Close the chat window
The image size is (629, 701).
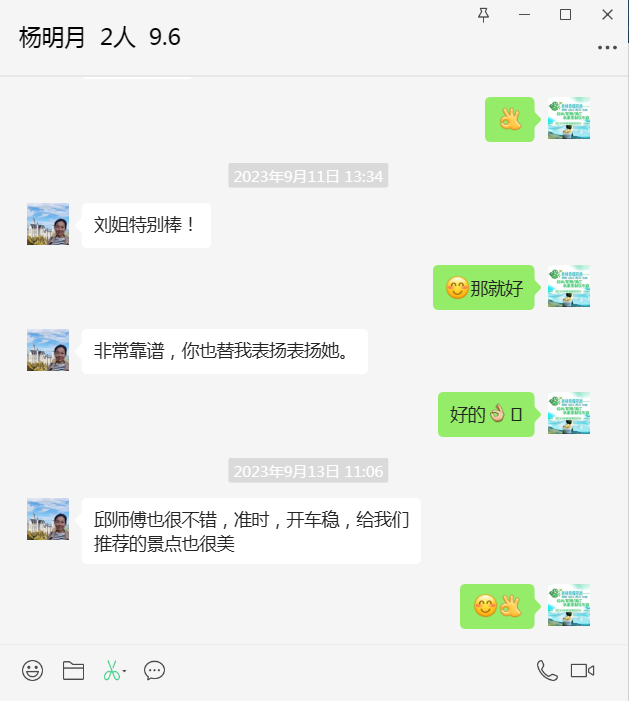click(x=607, y=14)
